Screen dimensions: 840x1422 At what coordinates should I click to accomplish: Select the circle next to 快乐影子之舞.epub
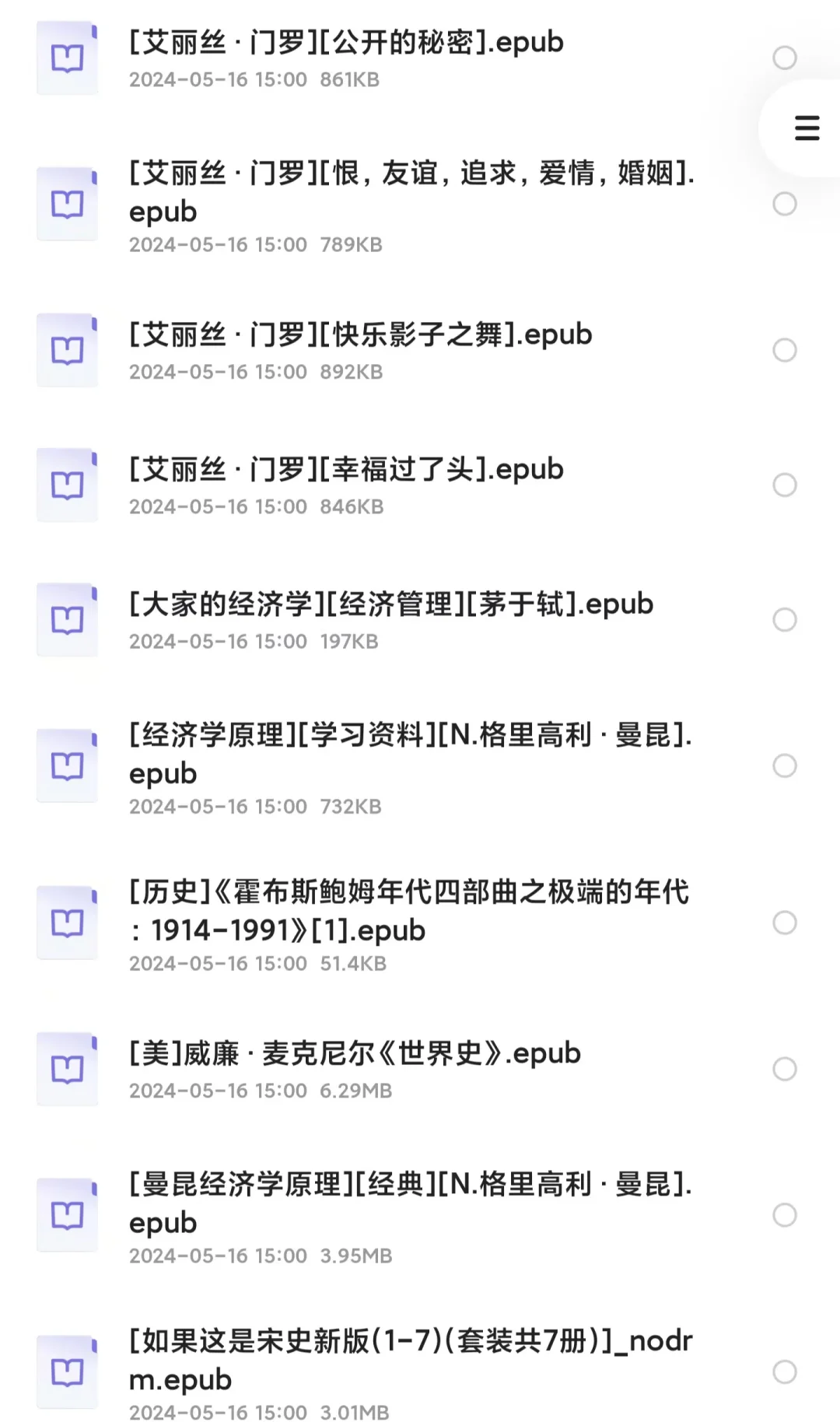pyautogui.click(x=784, y=350)
